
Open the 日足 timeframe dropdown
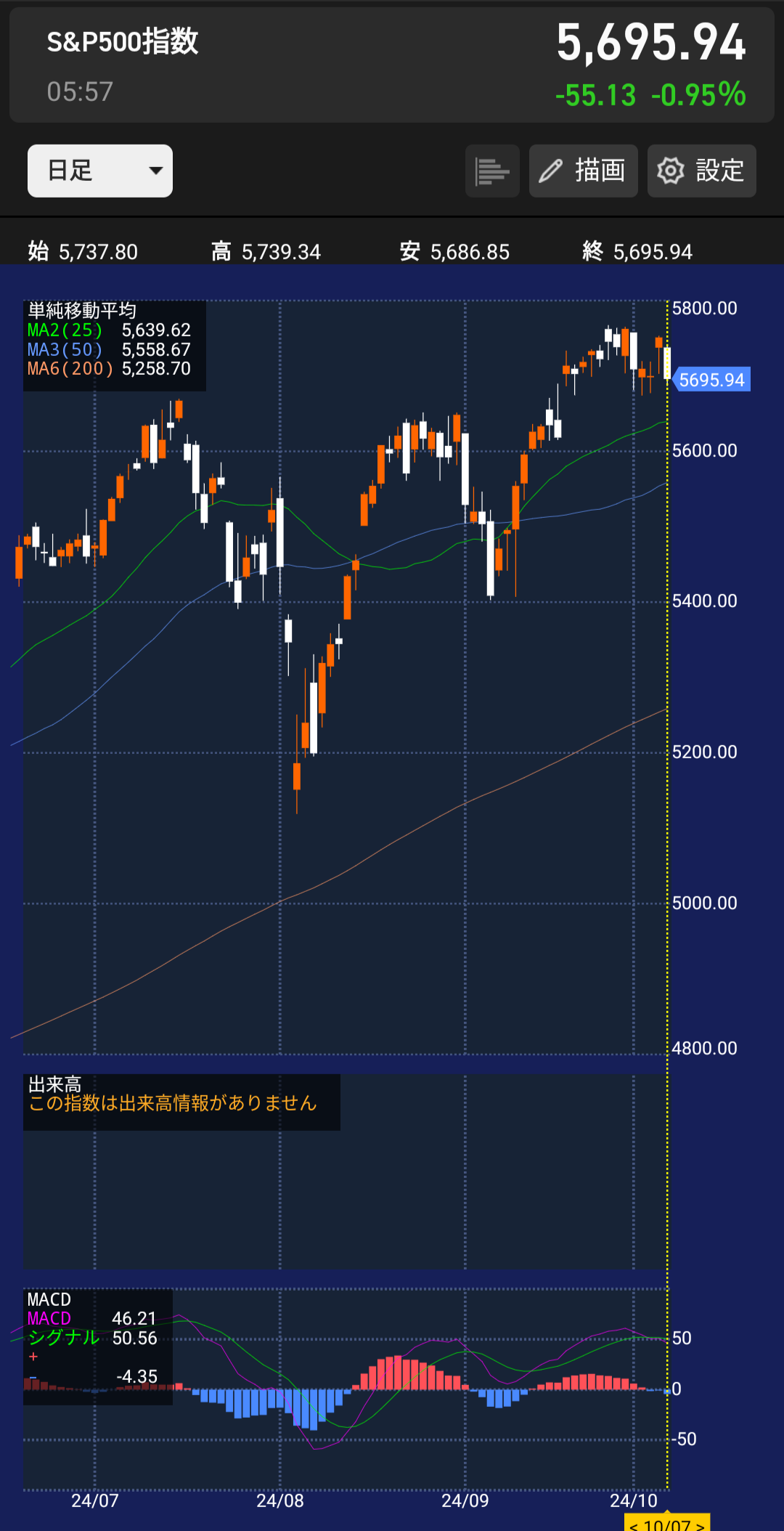click(100, 171)
